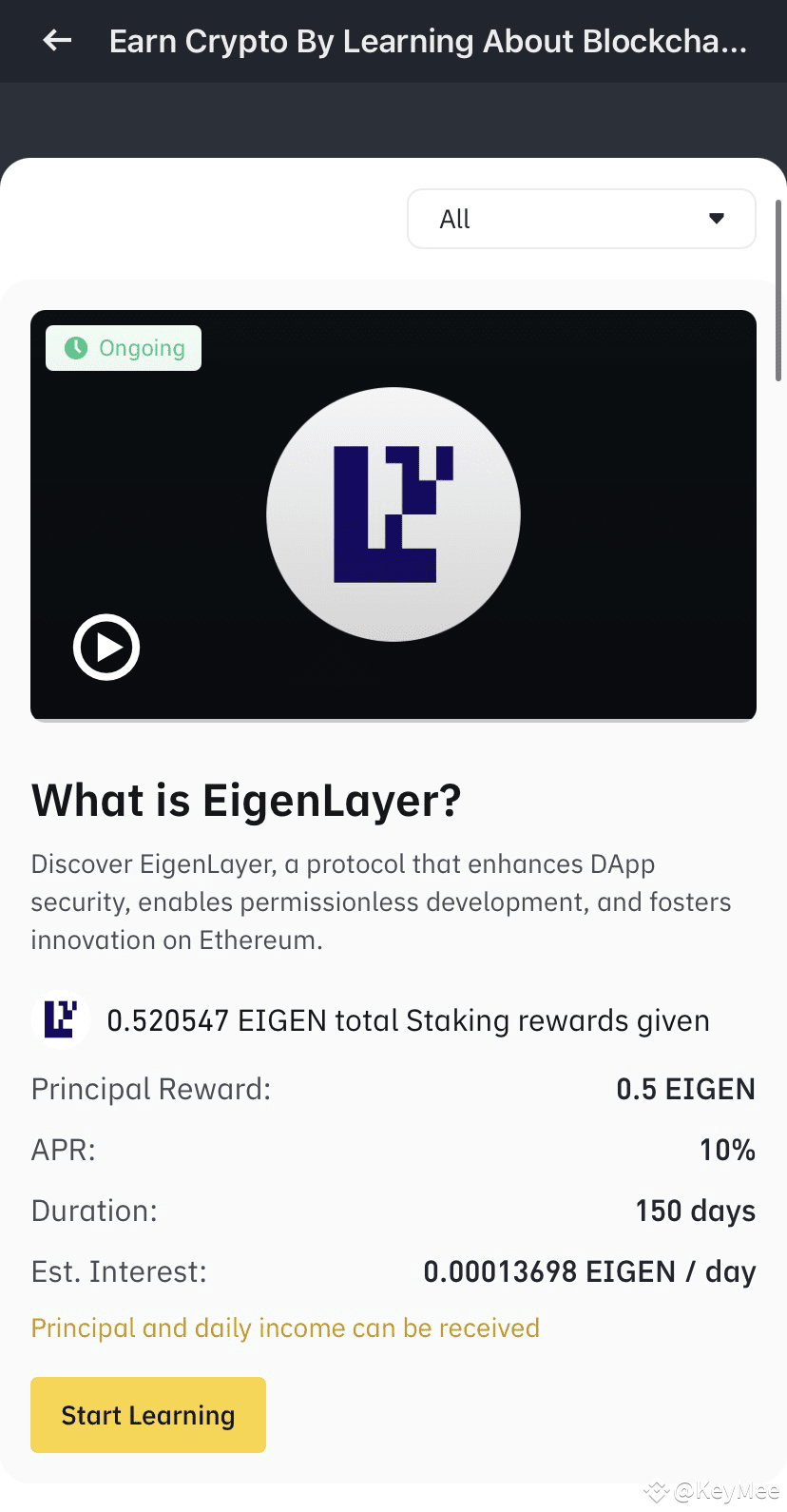Tap the 10% APR value row
The height and width of the screenshot is (1512, 787).
(x=727, y=1150)
